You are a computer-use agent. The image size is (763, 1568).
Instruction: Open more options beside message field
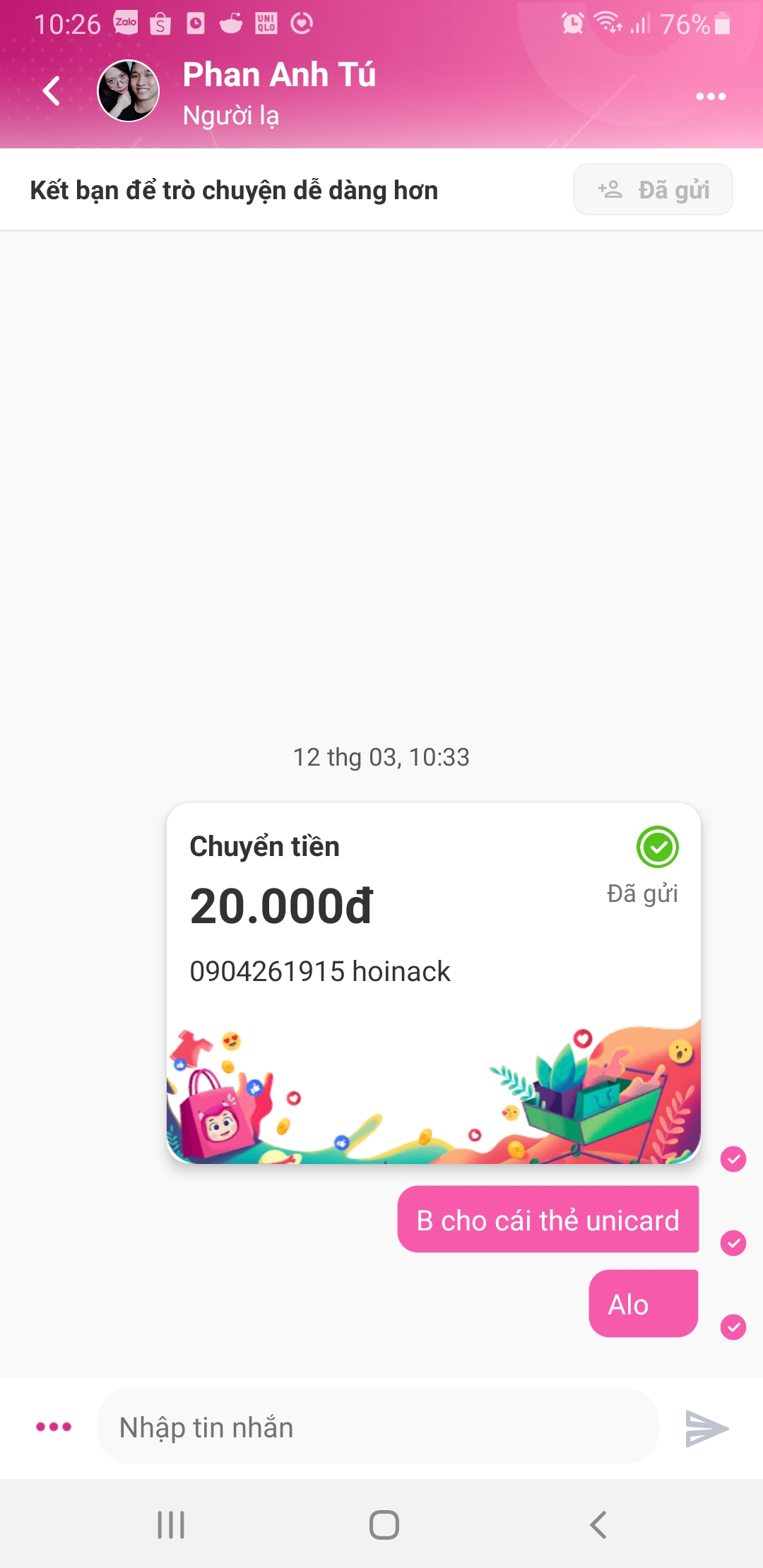click(54, 1427)
